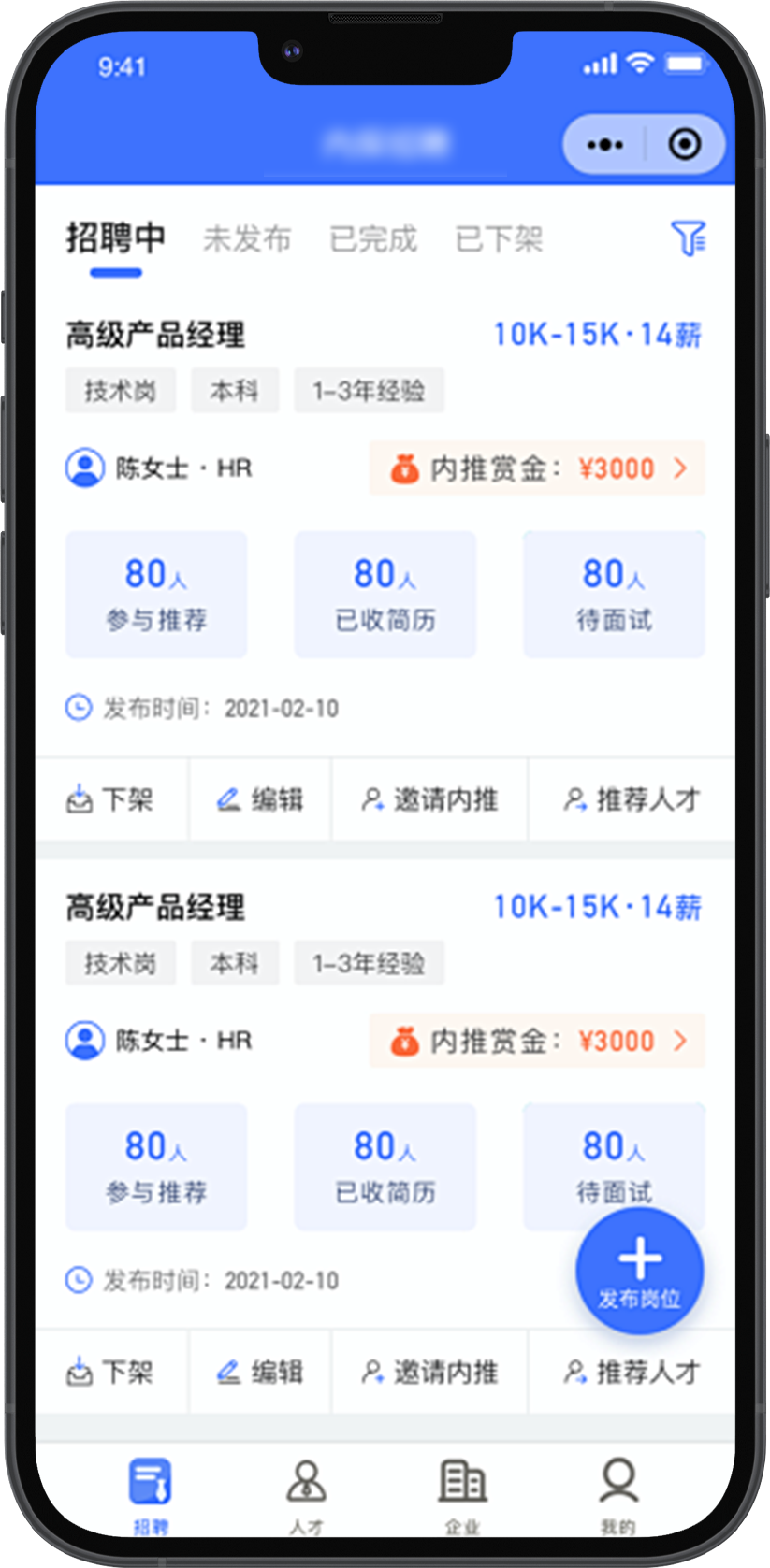Tap the 发布岗位 floating plus button

pos(640,1269)
